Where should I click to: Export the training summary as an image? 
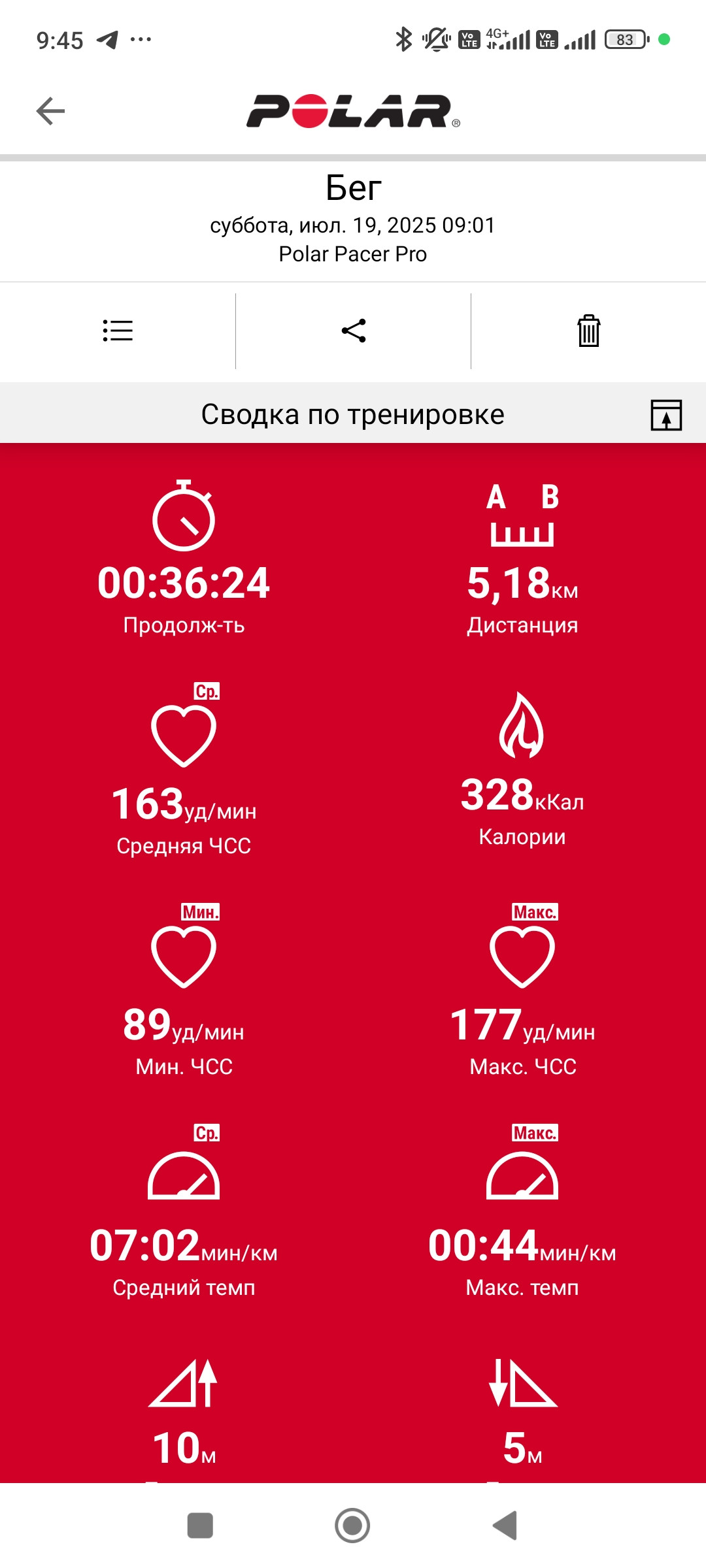tap(666, 415)
